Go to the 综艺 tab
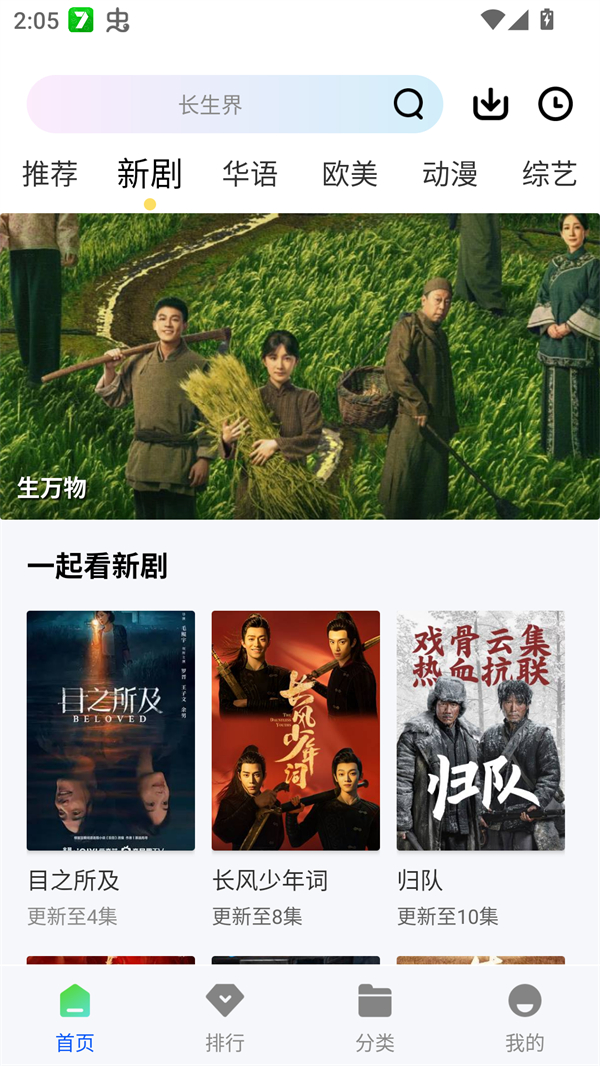 550,174
